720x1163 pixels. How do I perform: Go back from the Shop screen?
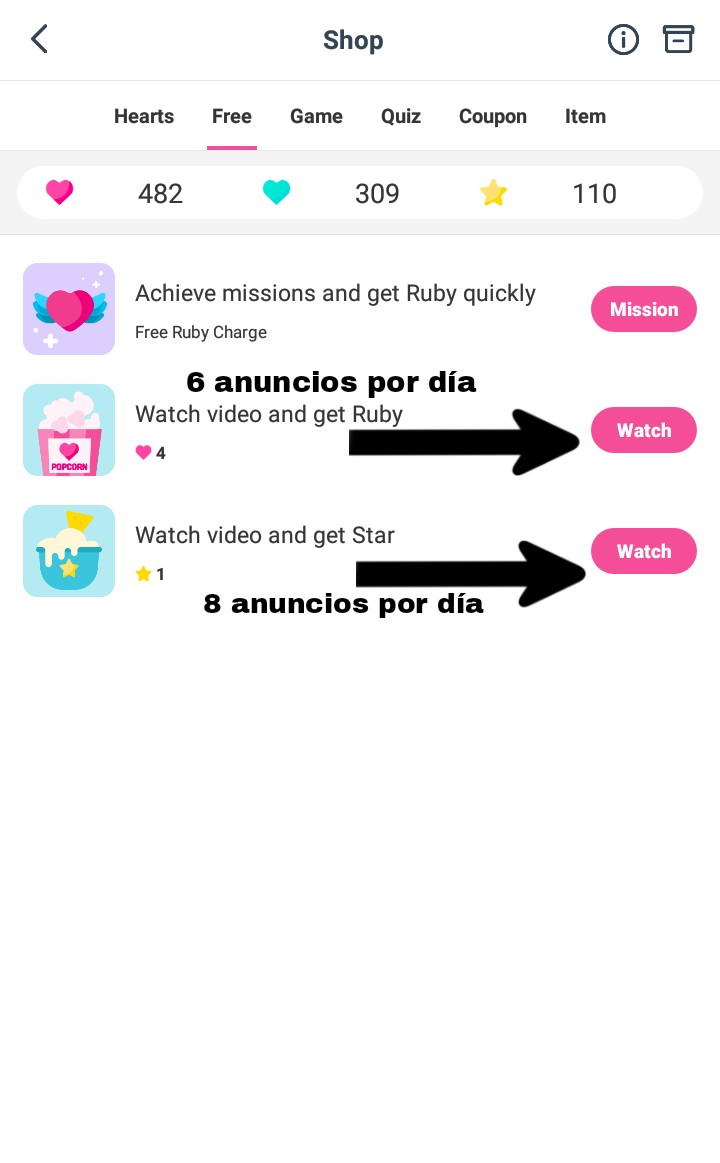point(39,40)
